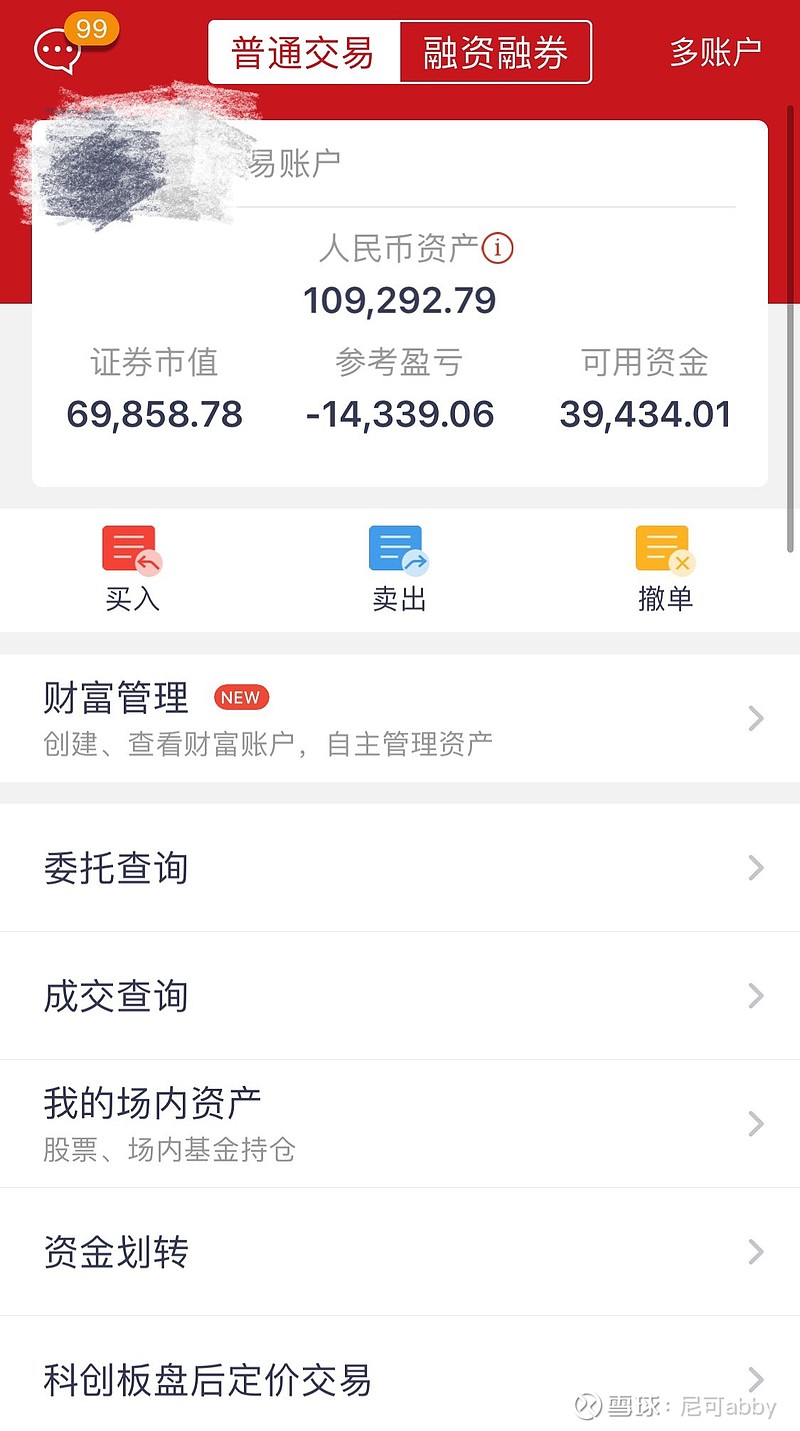
Task: Tap the 卖出 sell button
Action: (399, 568)
